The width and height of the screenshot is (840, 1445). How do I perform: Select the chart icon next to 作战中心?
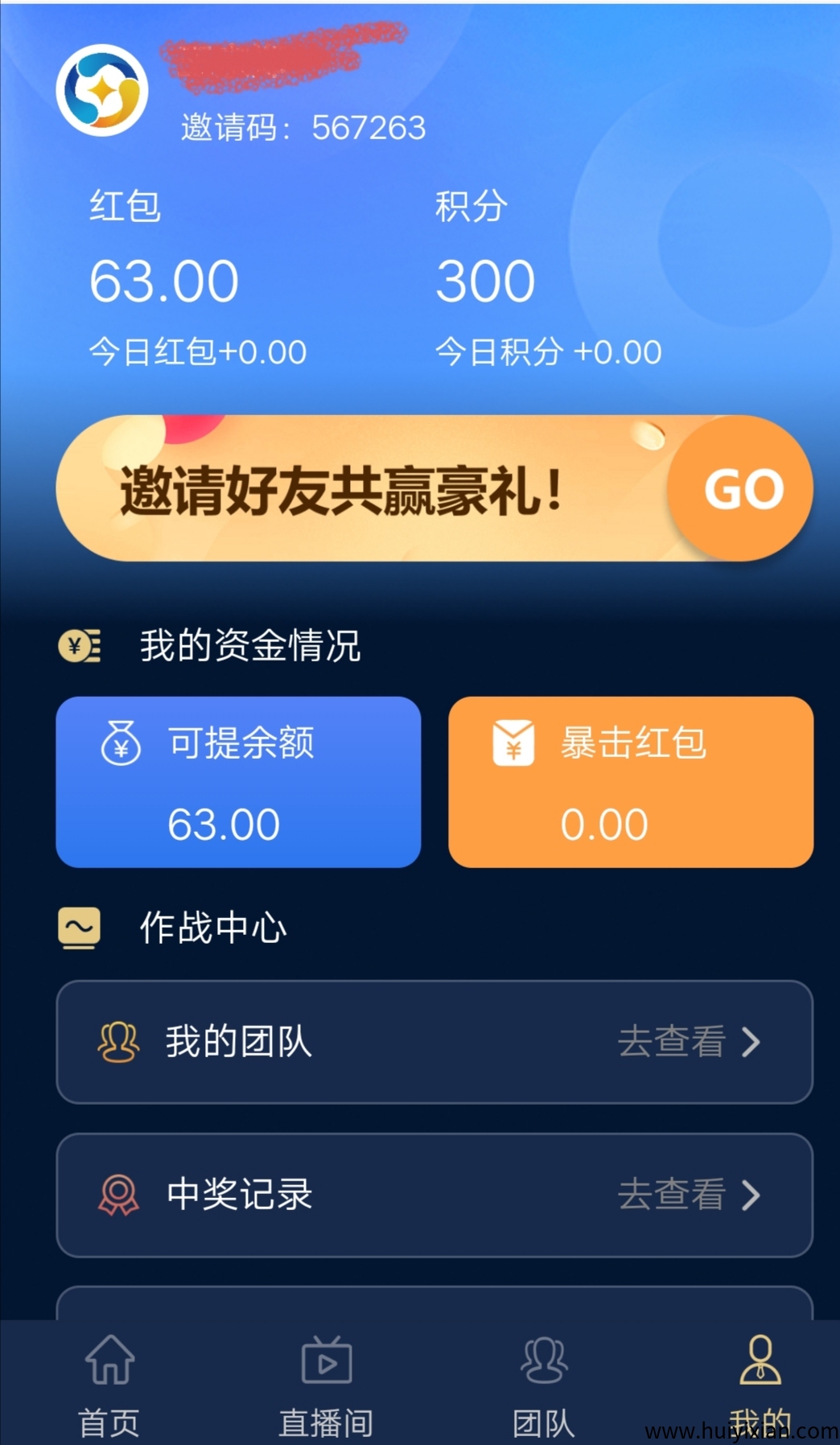click(x=78, y=928)
